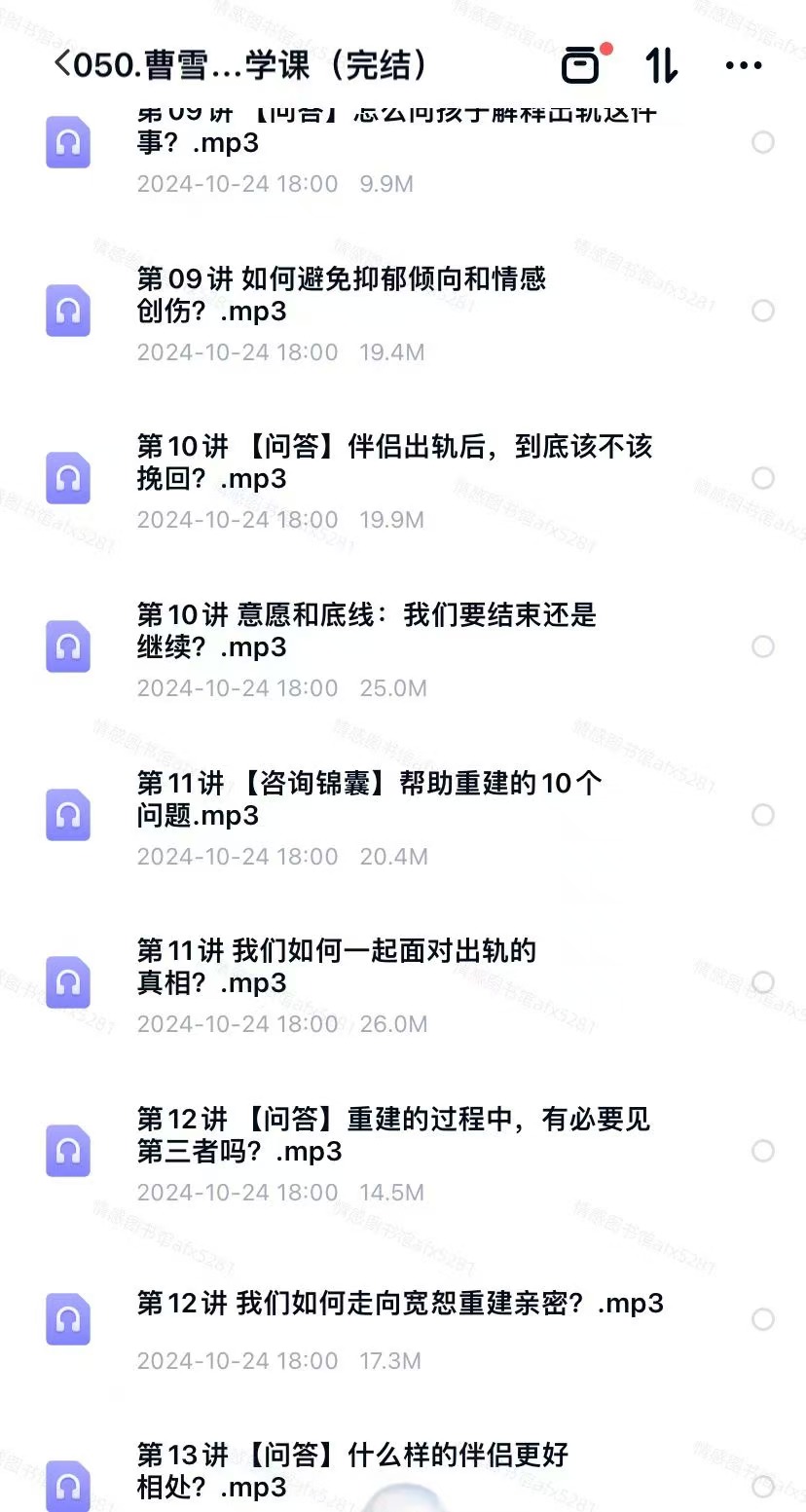Viewport: 806px width, 1512px height.
Task: Select the circle for 第09讲【问答】file ending 事?.mp3
Action: 763,142
